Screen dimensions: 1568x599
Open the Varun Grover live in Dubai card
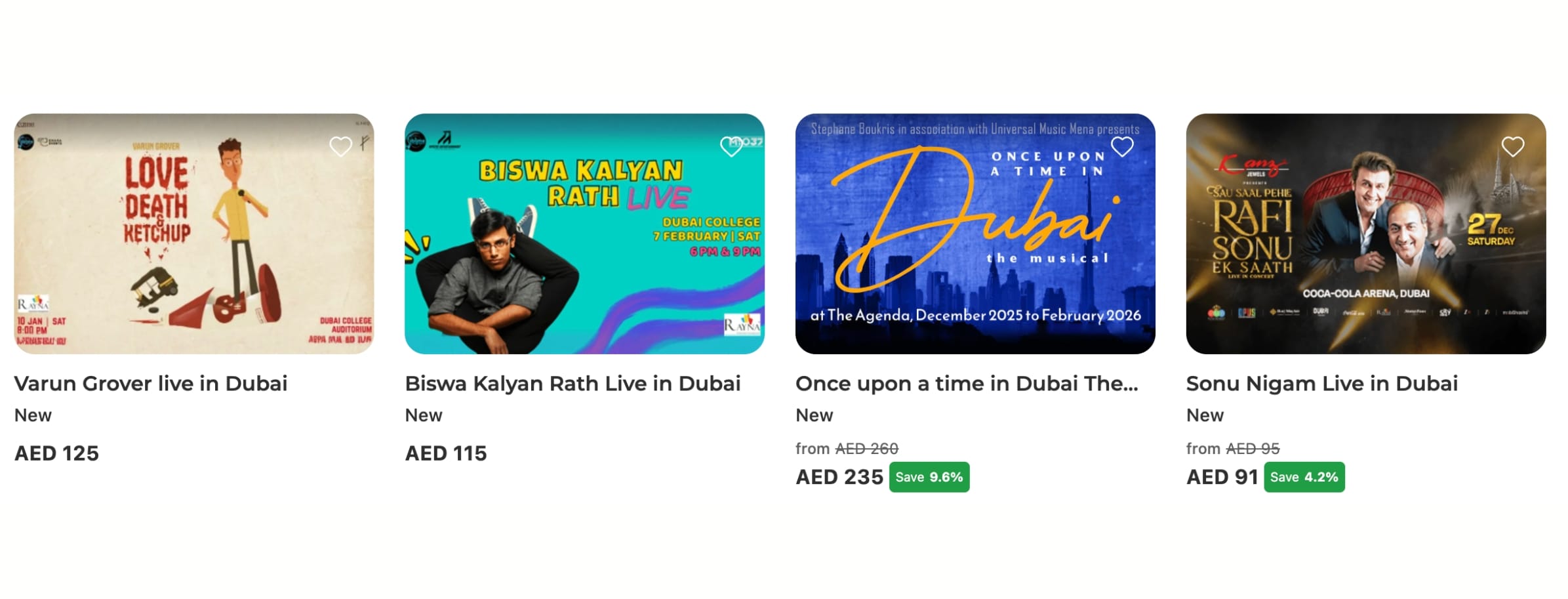tap(193, 234)
